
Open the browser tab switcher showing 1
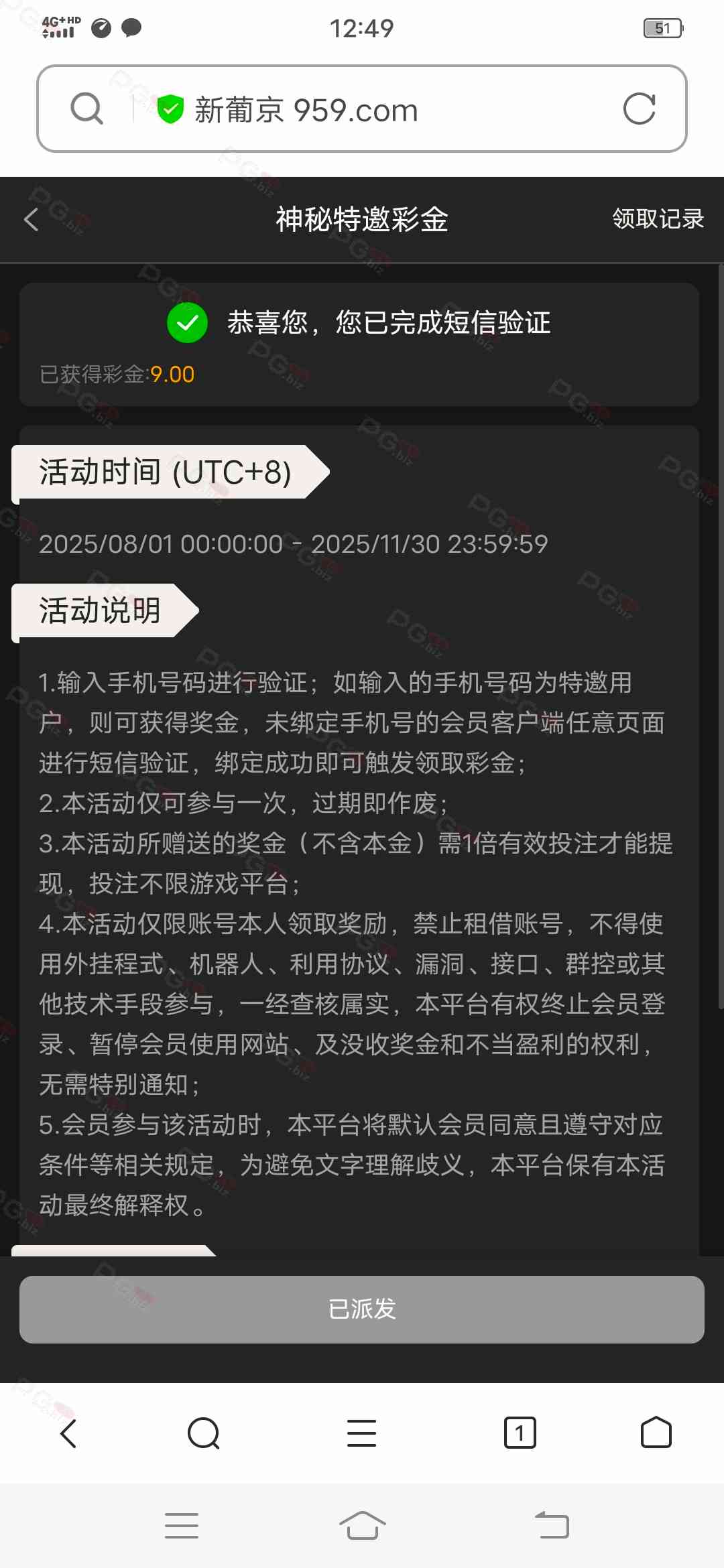[520, 1433]
